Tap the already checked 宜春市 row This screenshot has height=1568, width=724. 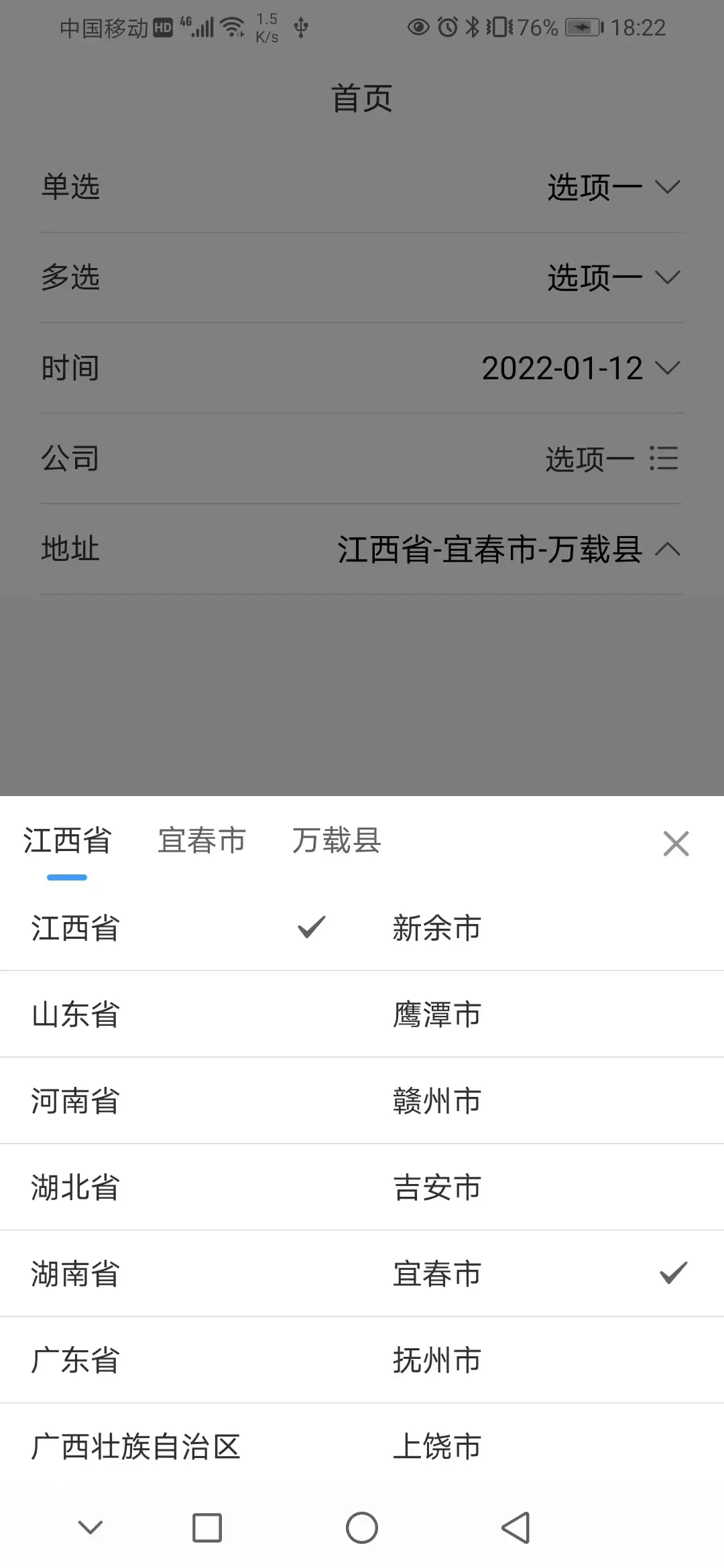pyautogui.click(x=543, y=1274)
